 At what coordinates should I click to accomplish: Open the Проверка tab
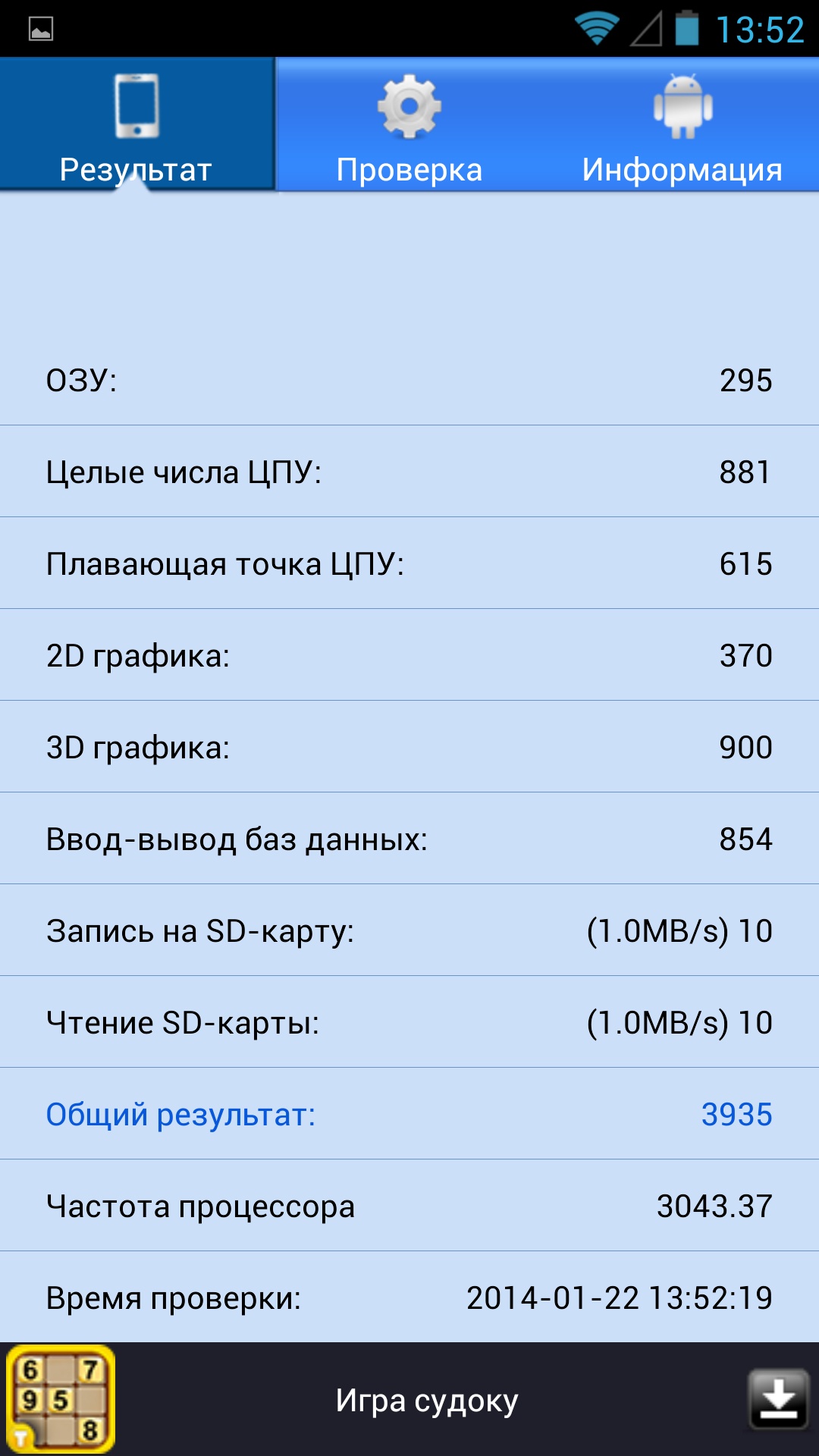[409, 125]
